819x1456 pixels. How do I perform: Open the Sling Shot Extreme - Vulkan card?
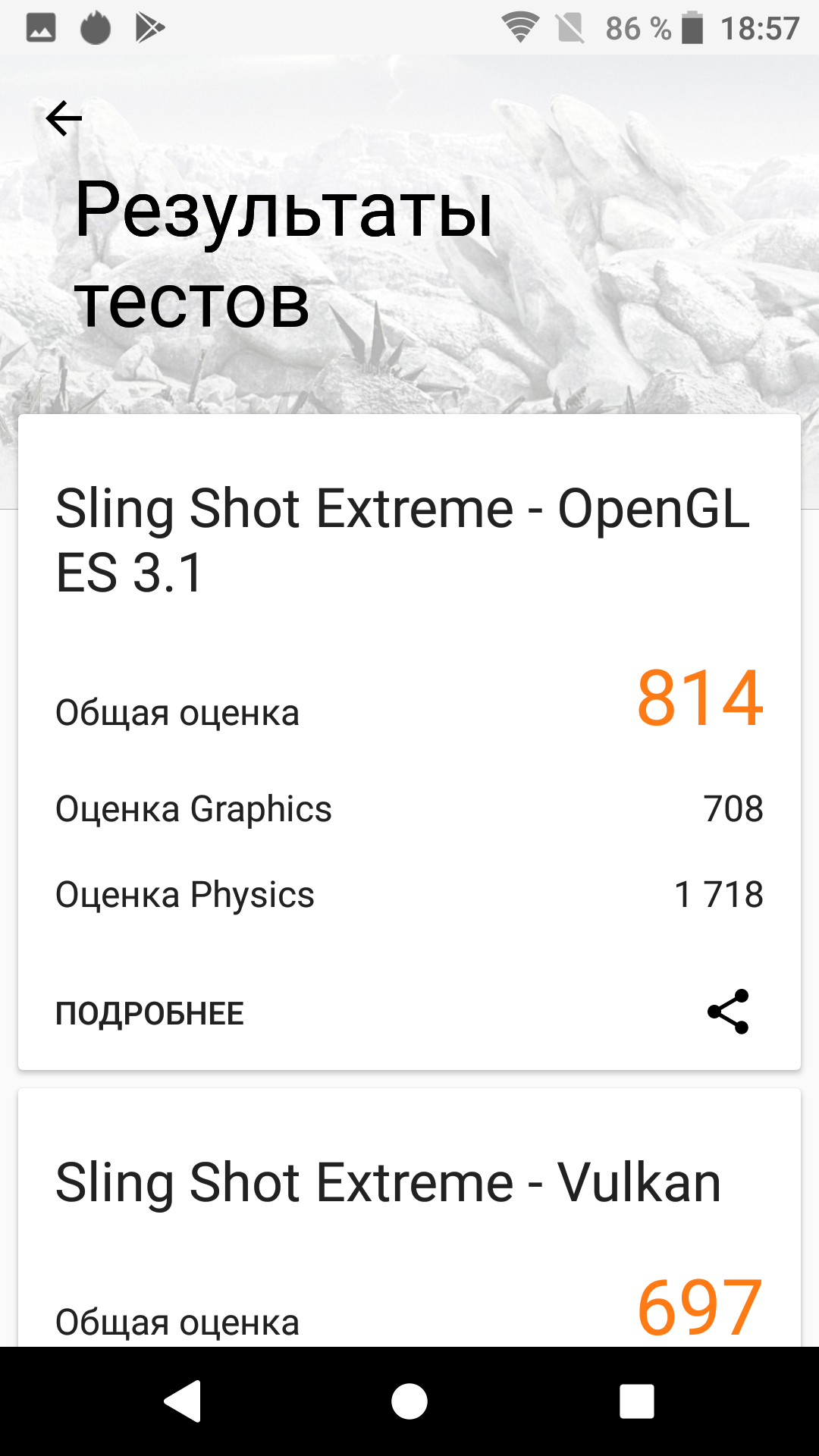388,1183
